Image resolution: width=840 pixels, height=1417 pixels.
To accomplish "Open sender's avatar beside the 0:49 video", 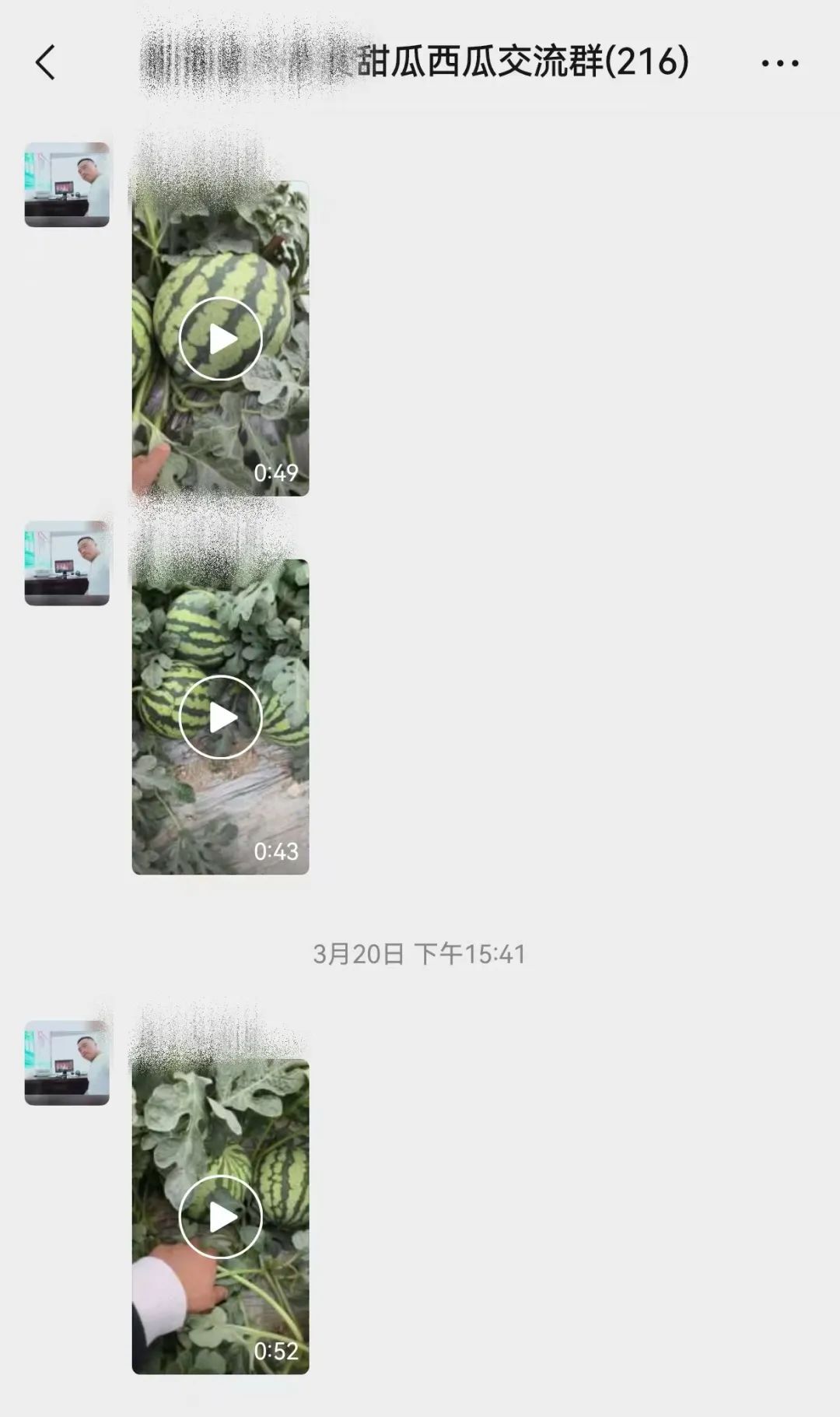I will click(x=67, y=184).
